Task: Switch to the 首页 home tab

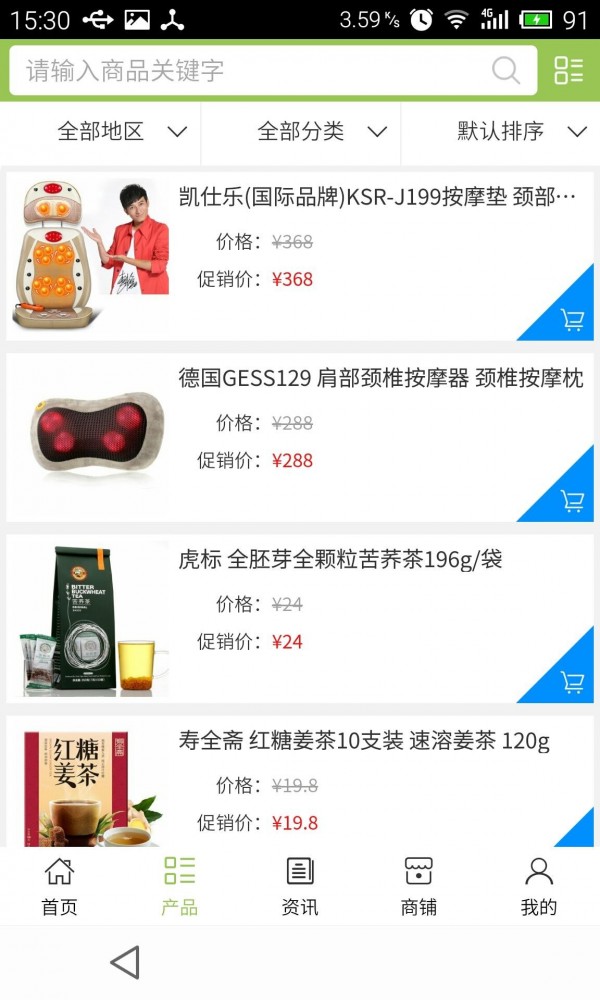Action: click(59, 887)
